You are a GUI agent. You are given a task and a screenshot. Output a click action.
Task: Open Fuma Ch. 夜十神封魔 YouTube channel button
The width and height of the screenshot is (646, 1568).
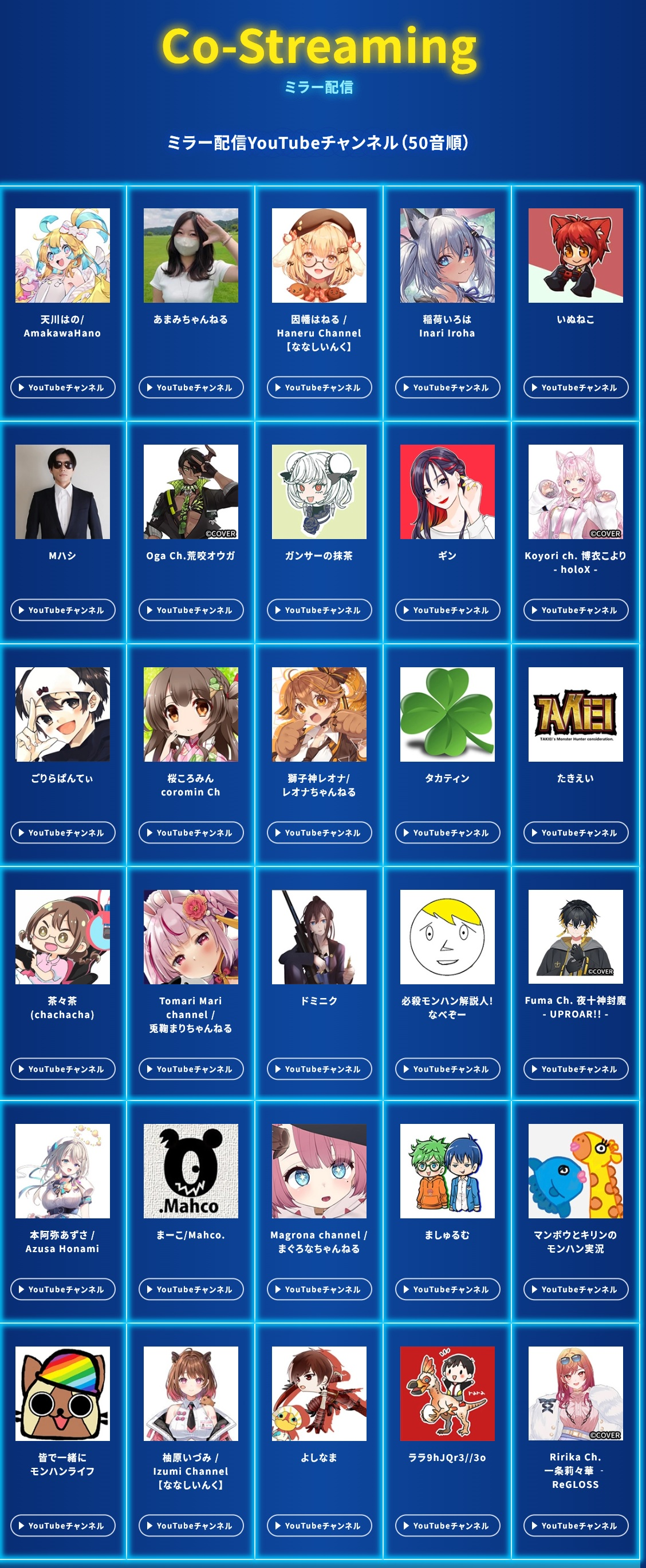tap(576, 1069)
